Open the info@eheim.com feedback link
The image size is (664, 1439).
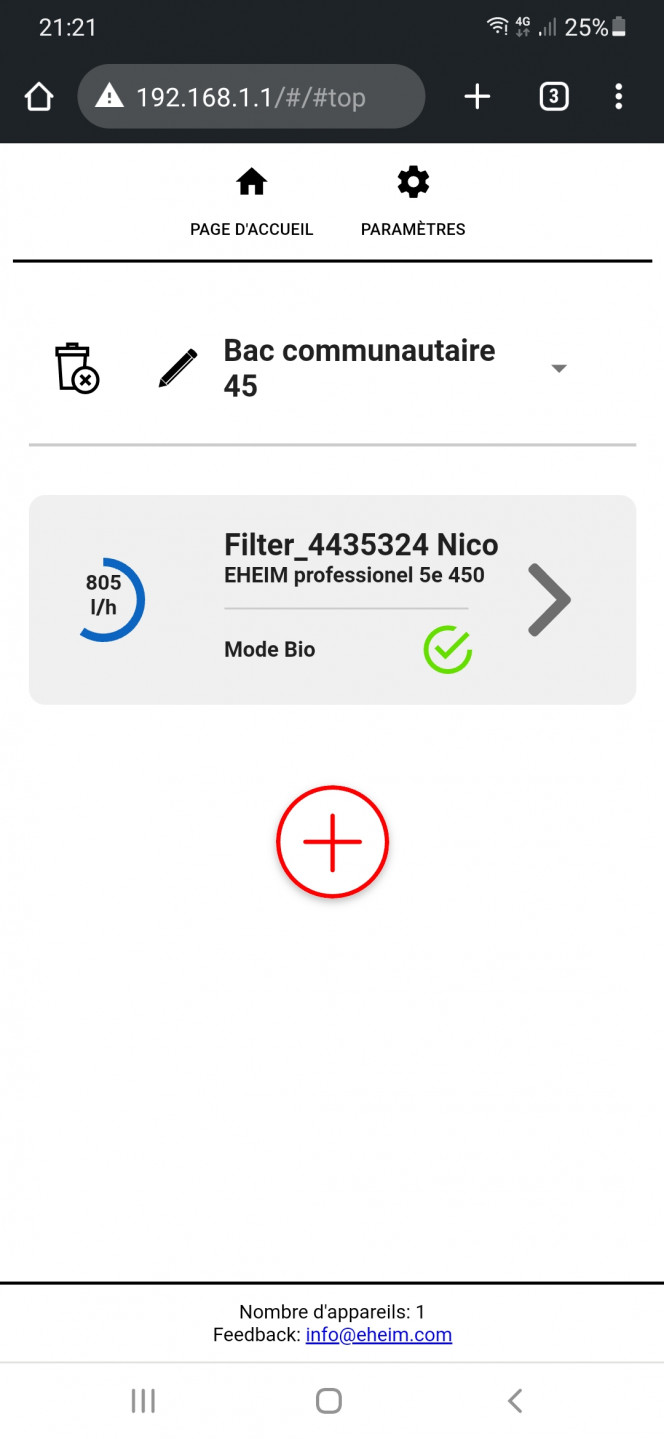pos(379,1334)
